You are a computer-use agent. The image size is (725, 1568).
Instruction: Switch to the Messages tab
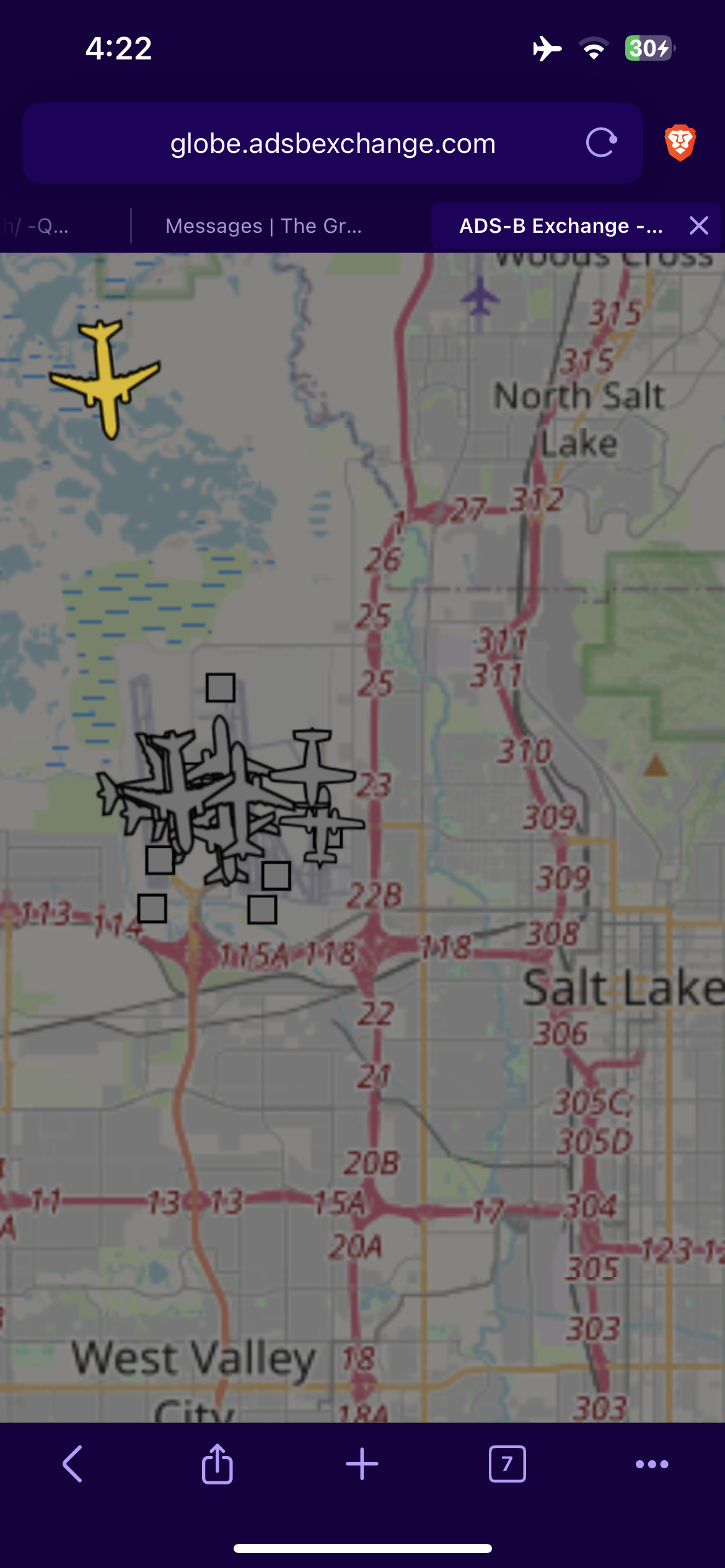point(263,226)
